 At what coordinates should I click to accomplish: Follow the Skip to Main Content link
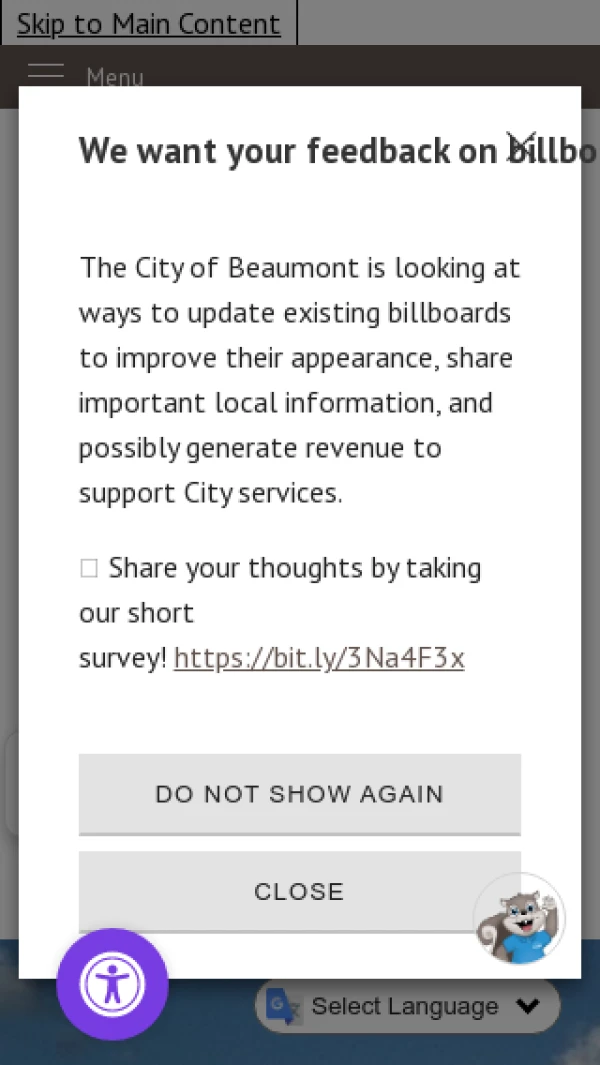point(148,24)
